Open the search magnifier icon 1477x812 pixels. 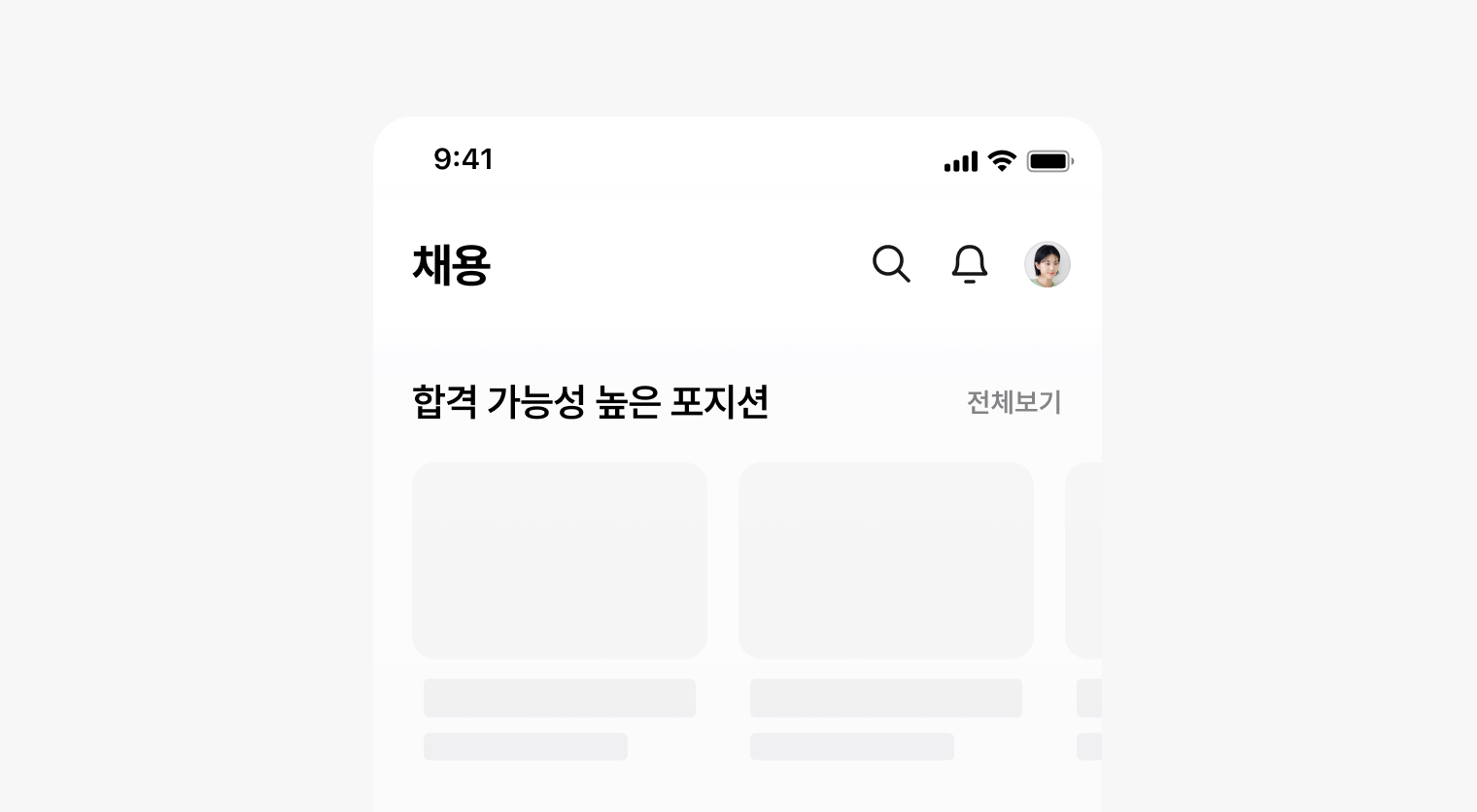pyautogui.click(x=891, y=263)
